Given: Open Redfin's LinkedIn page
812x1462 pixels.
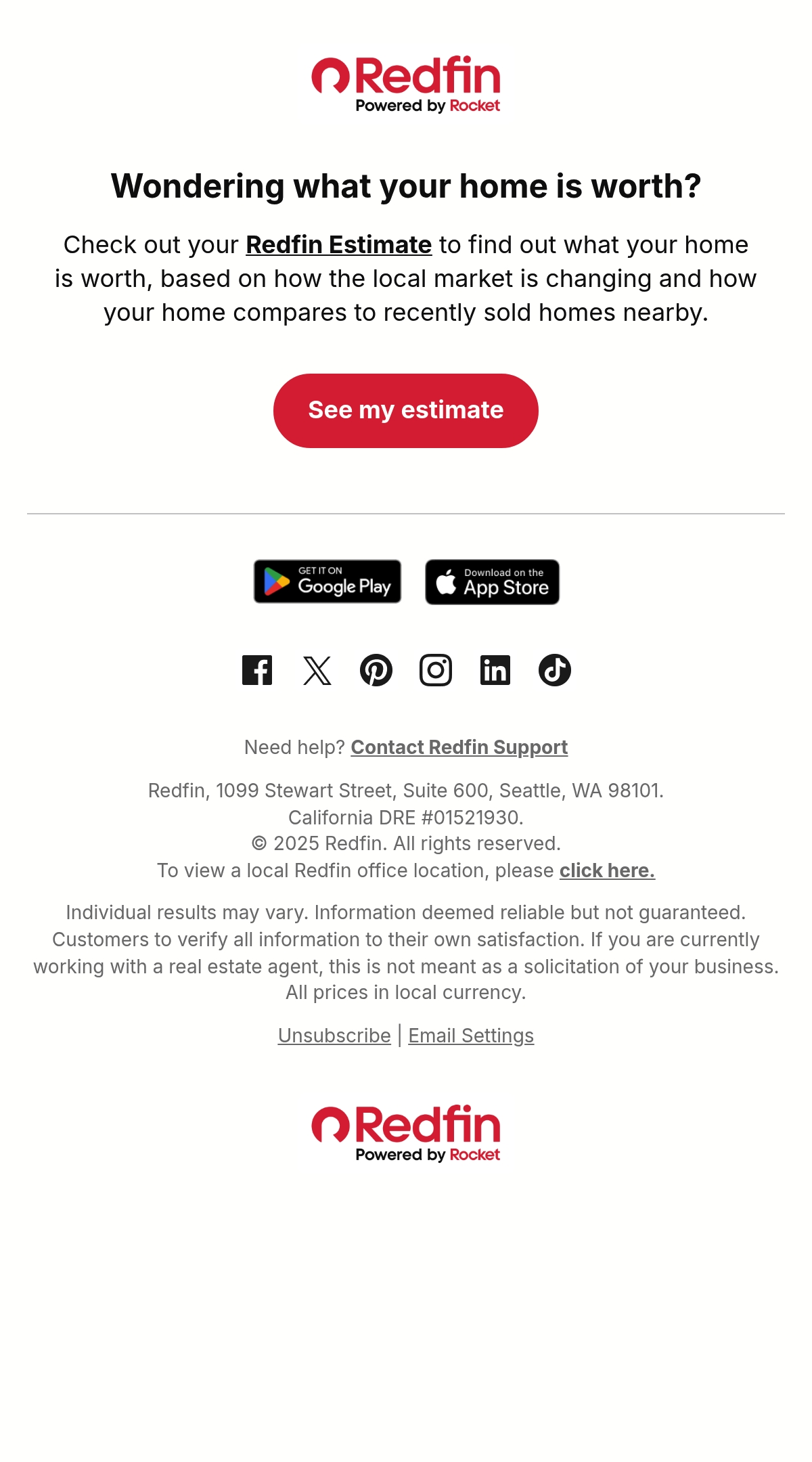Looking at the screenshot, I should coord(495,670).
